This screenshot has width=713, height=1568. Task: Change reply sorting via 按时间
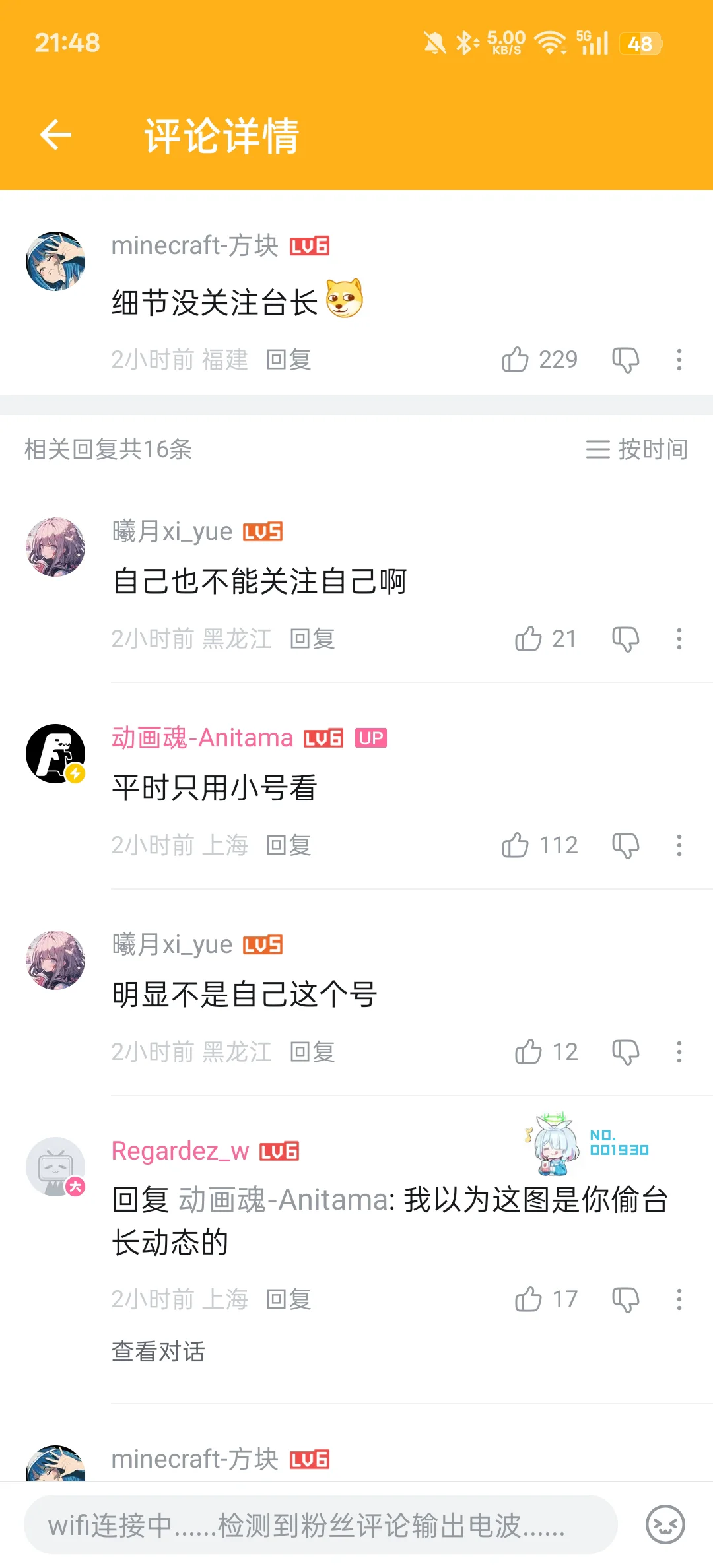coord(636,449)
